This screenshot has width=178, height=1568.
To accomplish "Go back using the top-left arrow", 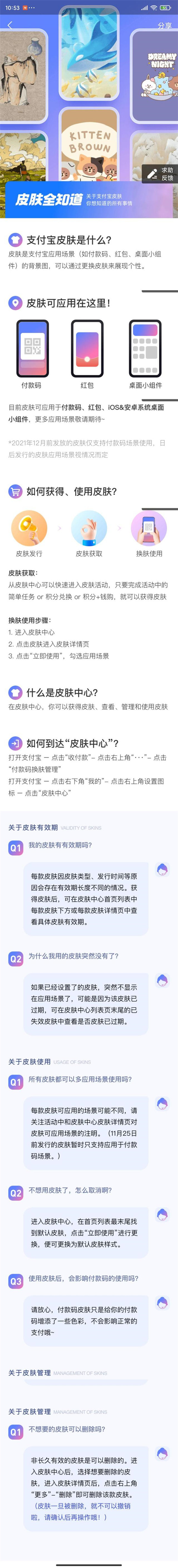I will (x=10, y=25).
